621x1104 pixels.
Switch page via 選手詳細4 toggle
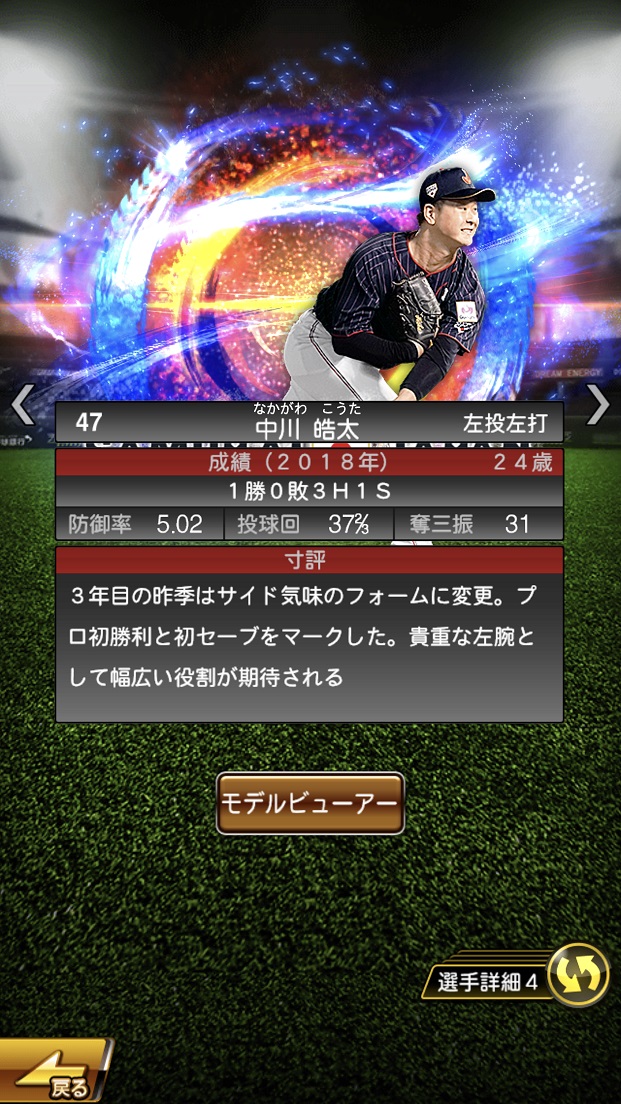click(x=578, y=974)
